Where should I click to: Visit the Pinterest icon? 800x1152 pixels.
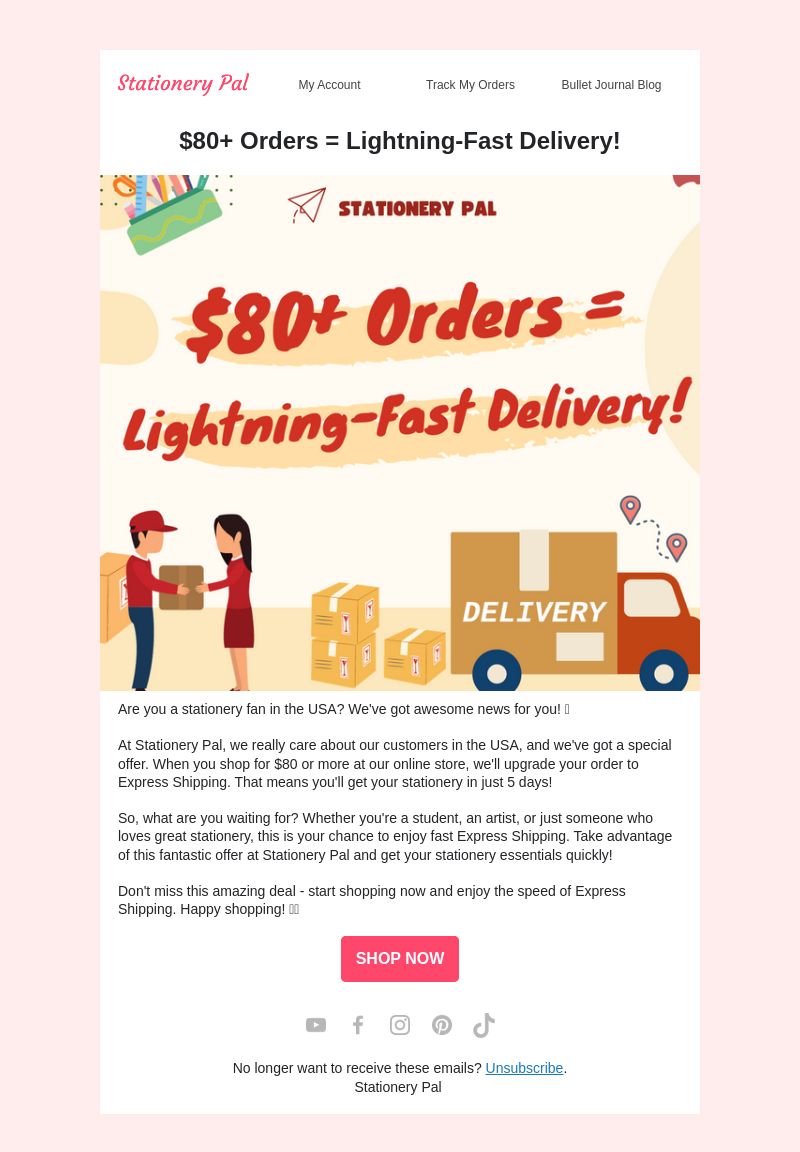[442, 1025]
